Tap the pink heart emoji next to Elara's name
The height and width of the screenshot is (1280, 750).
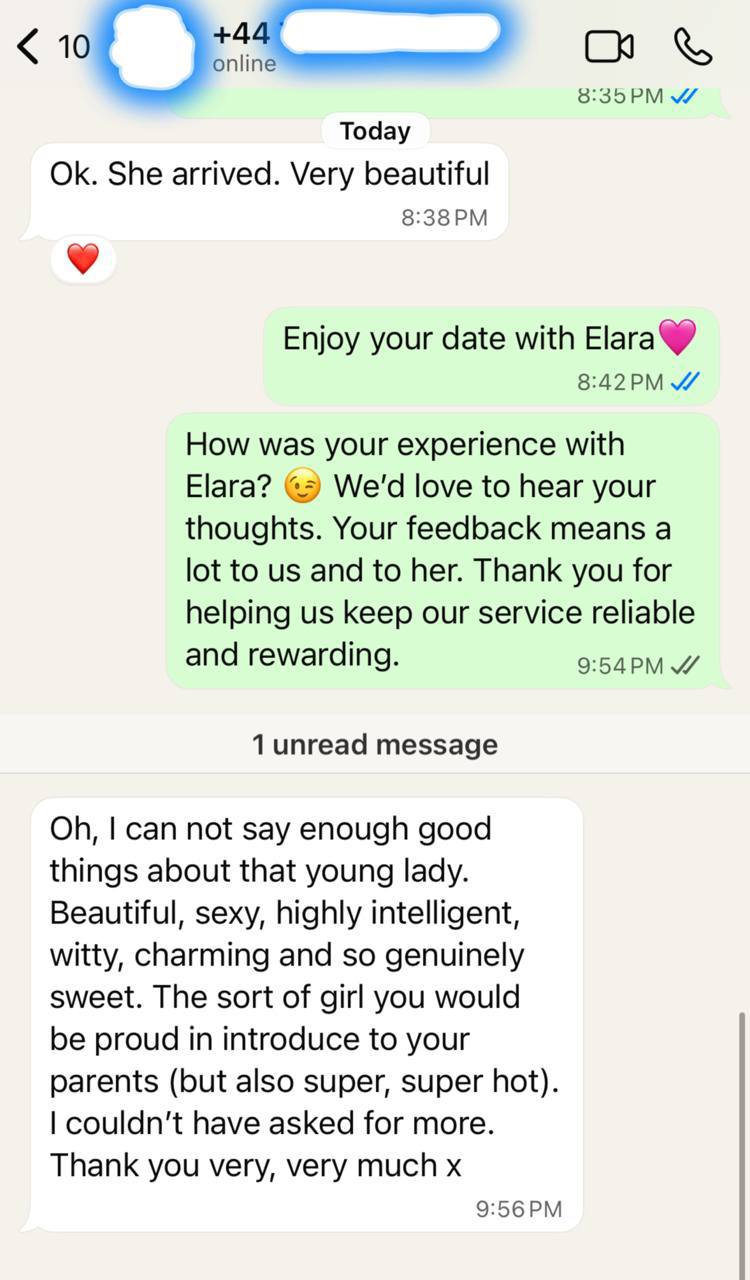click(679, 339)
